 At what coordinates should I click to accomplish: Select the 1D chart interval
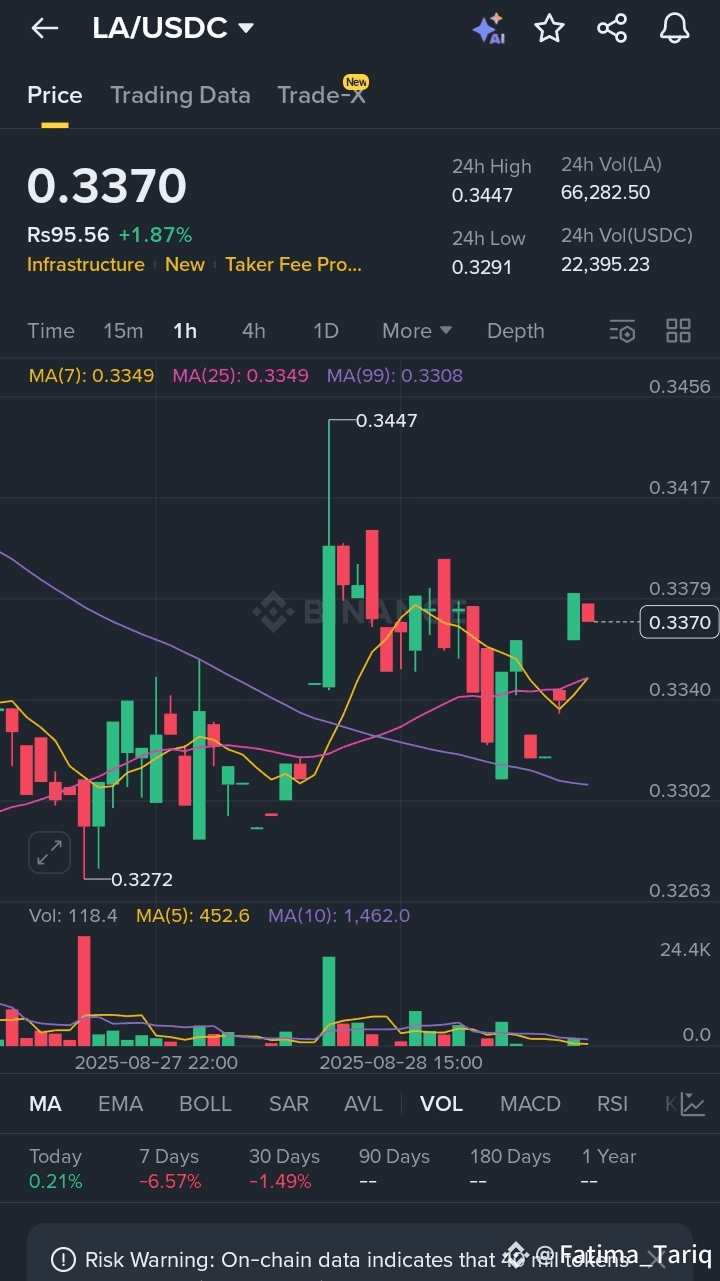click(x=326, y=331)
